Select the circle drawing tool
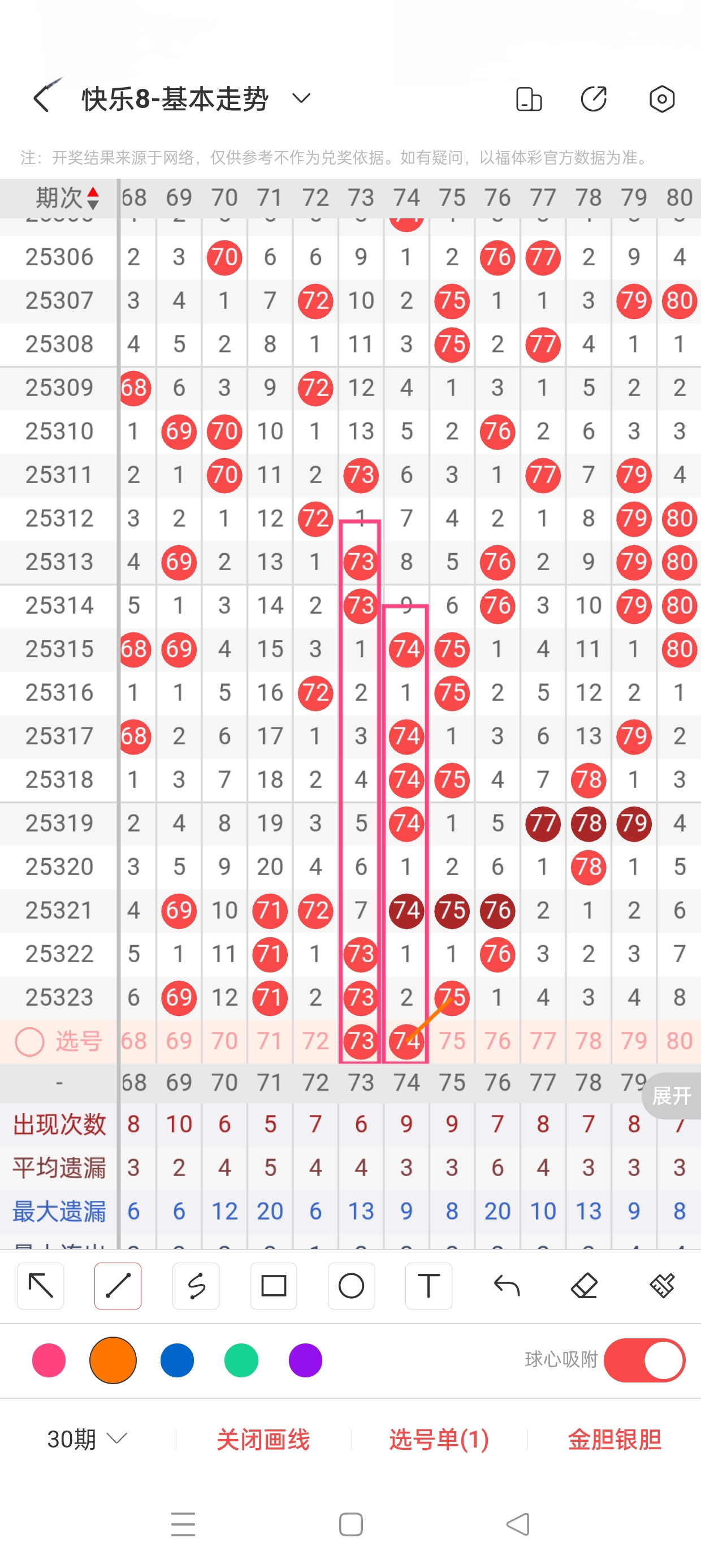Image resolution: width=701 pixels, height=1568 pixels. pos(351,1286)
